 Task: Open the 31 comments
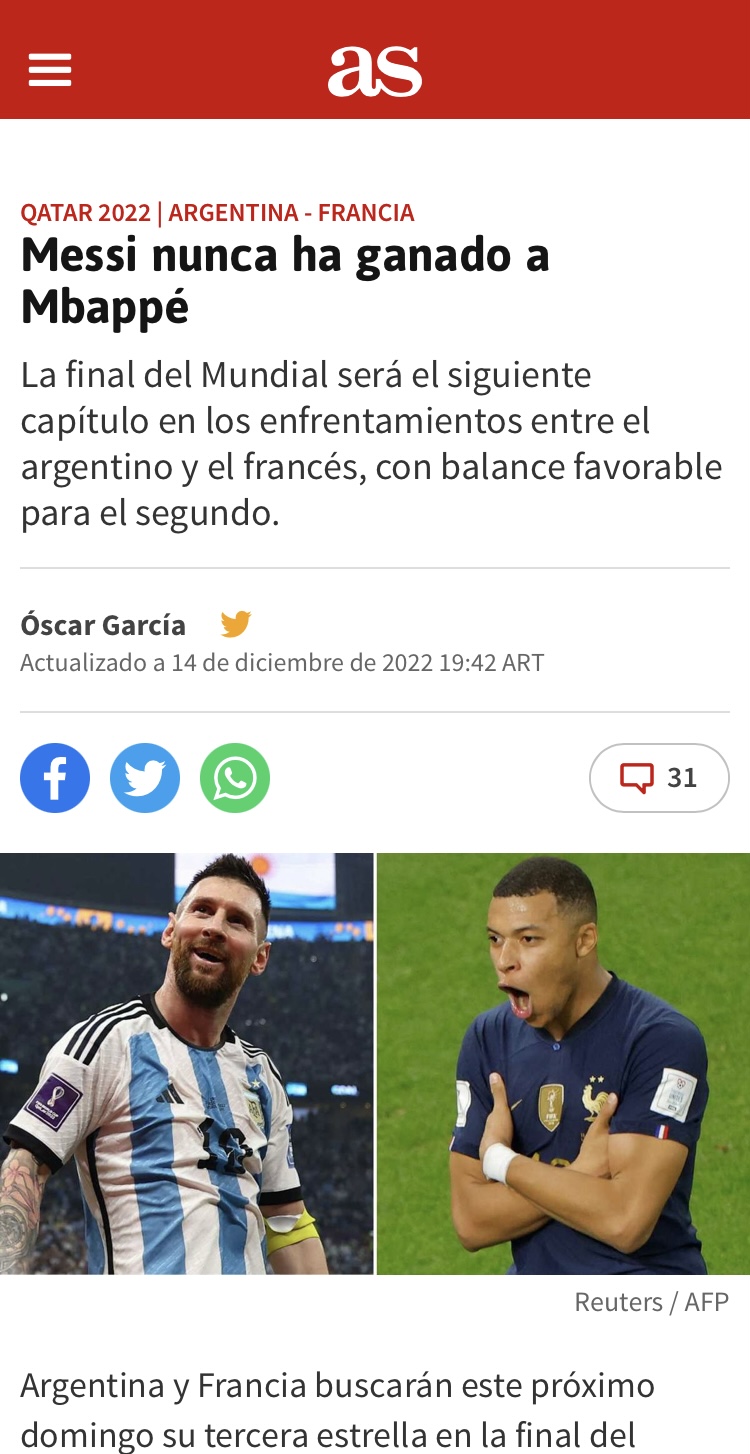tap(659, 778)
